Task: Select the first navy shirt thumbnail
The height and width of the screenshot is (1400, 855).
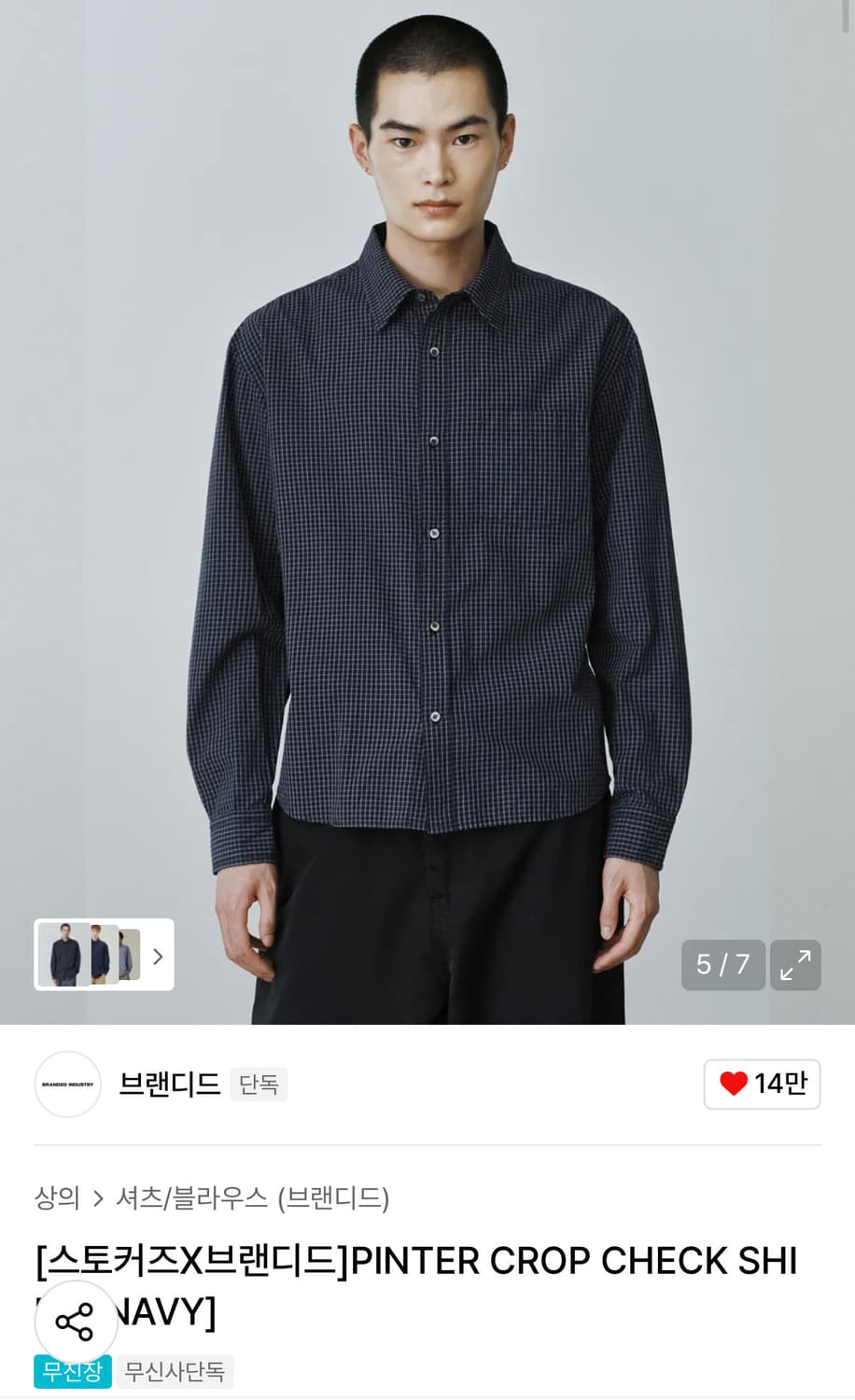Action: click(x=64, y=957)
